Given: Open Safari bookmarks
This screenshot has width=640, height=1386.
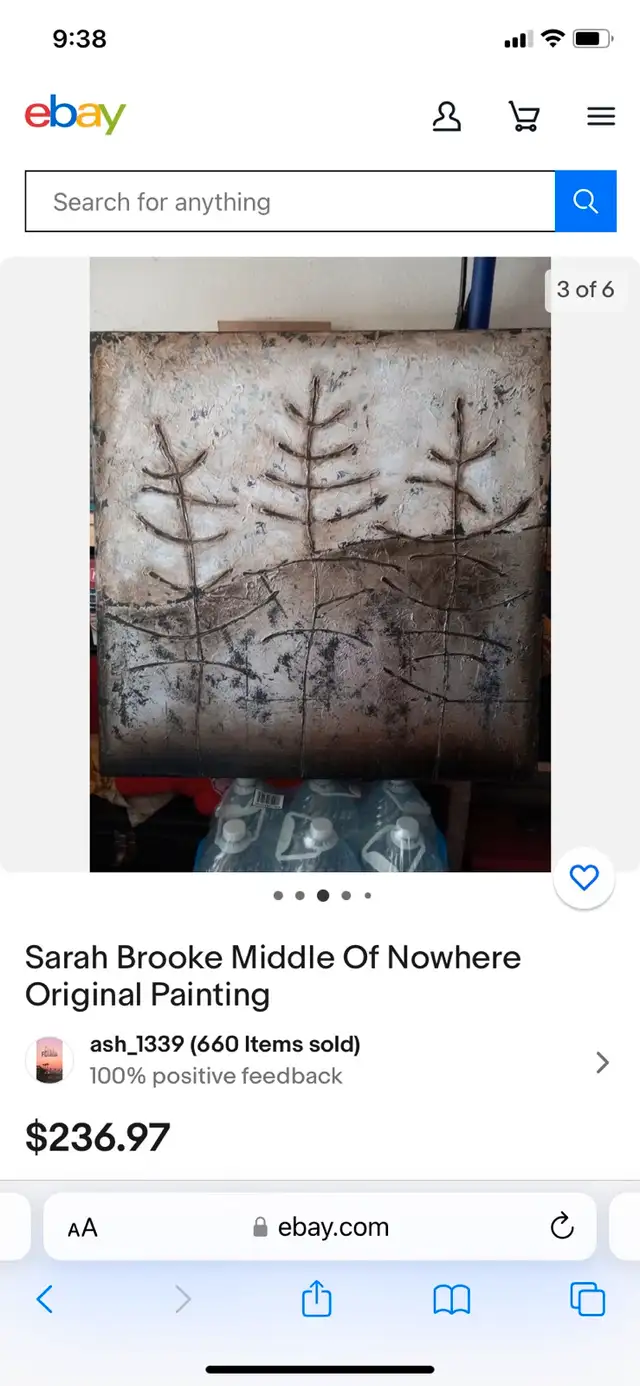Looking at the screenshot, I should 451,1299.
